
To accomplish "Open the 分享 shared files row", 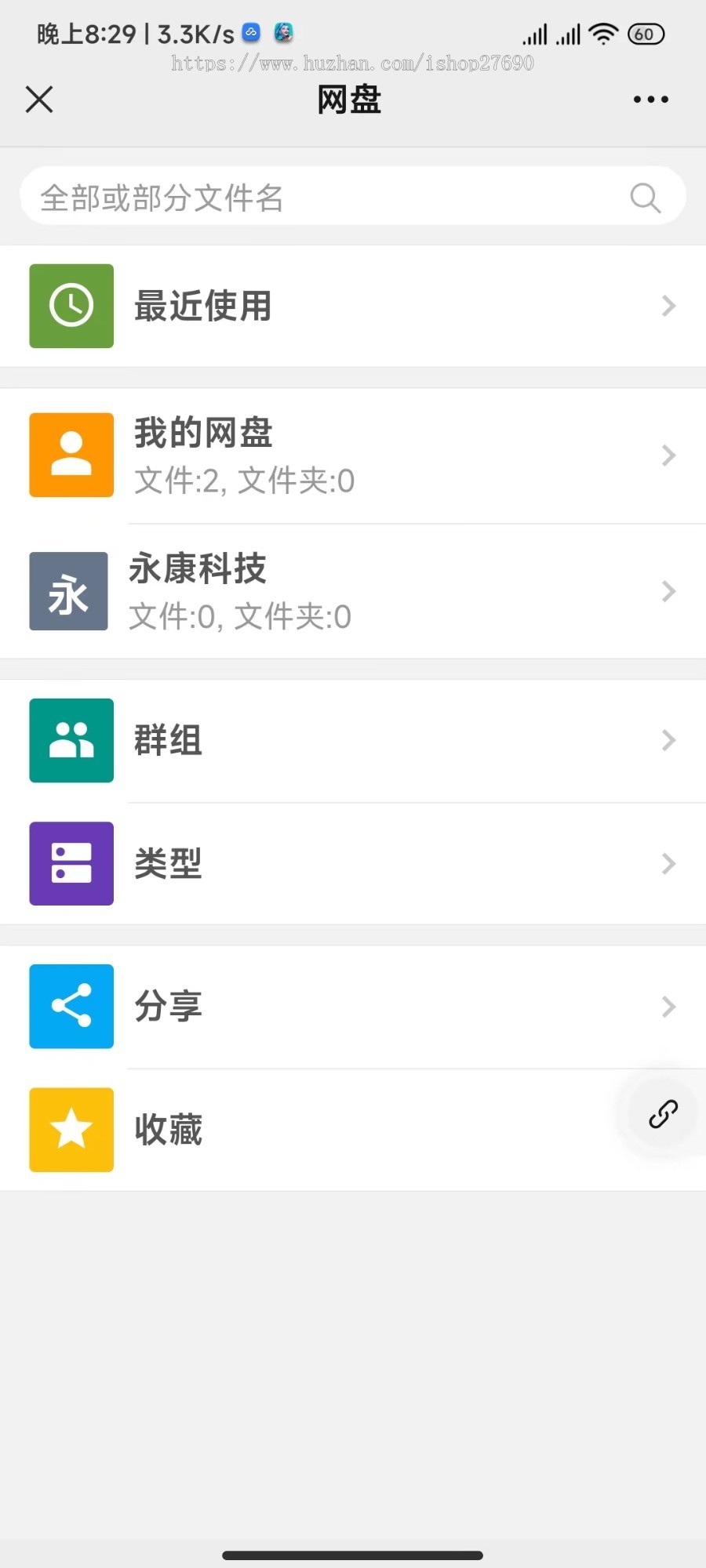I will (x=353, y=1006).
